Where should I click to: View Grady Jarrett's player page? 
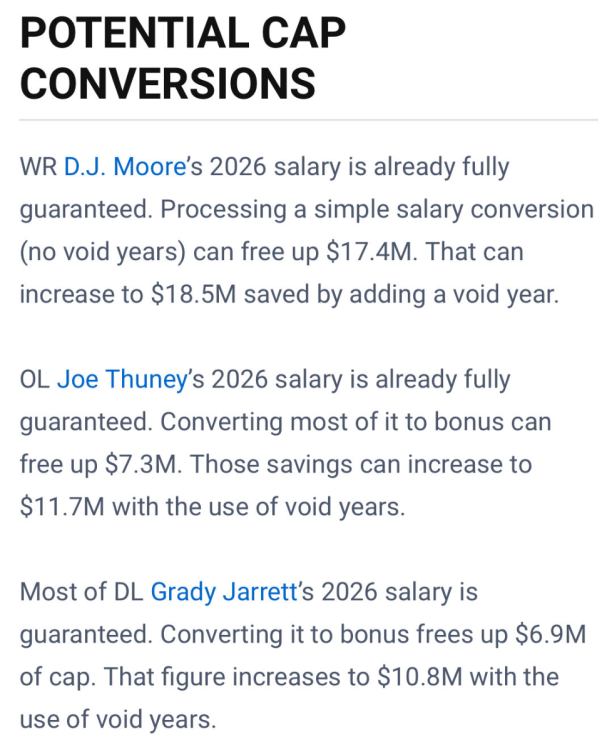pos(222,592)
